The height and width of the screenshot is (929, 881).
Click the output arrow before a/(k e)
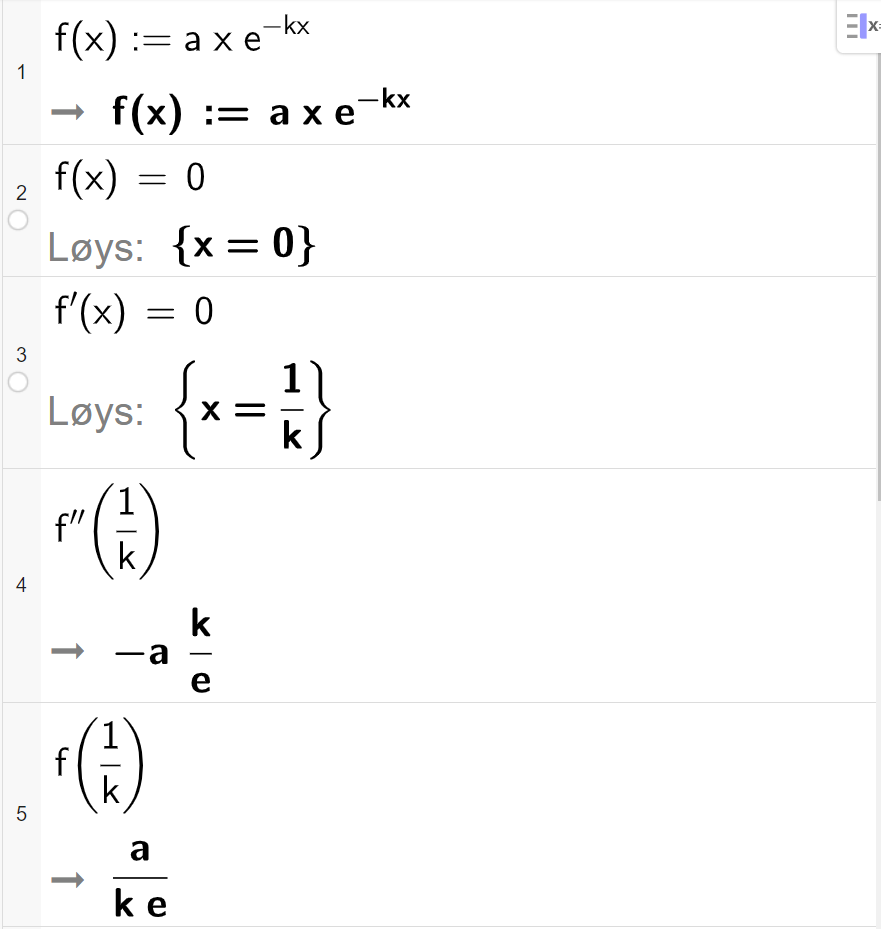(66, 880)
